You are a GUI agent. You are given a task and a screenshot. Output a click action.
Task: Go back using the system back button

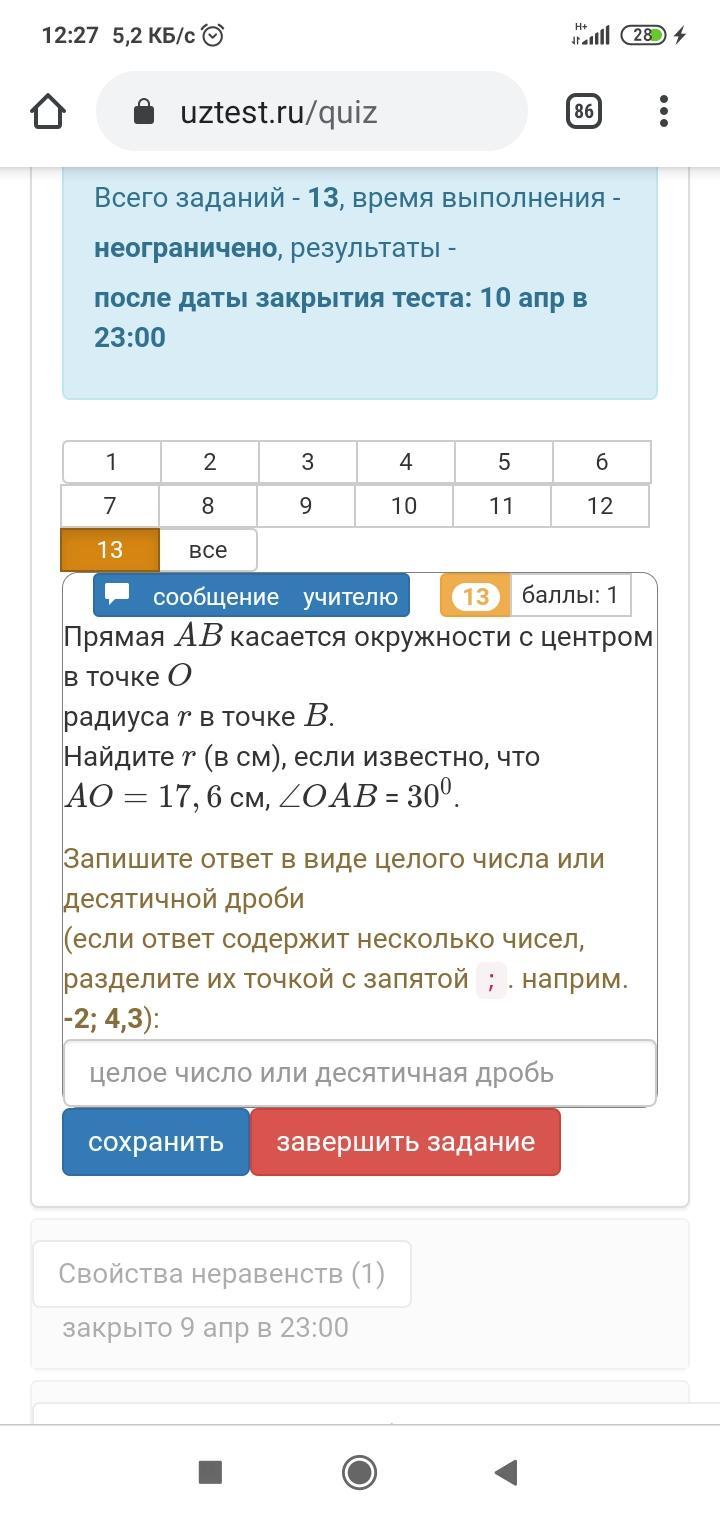(x=506, y=1472)
